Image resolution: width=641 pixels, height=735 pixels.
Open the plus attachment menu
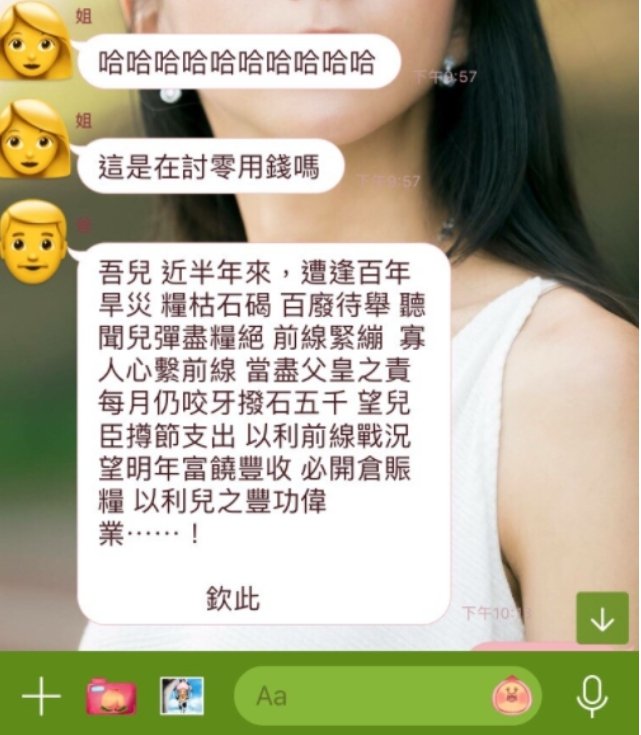41,696
